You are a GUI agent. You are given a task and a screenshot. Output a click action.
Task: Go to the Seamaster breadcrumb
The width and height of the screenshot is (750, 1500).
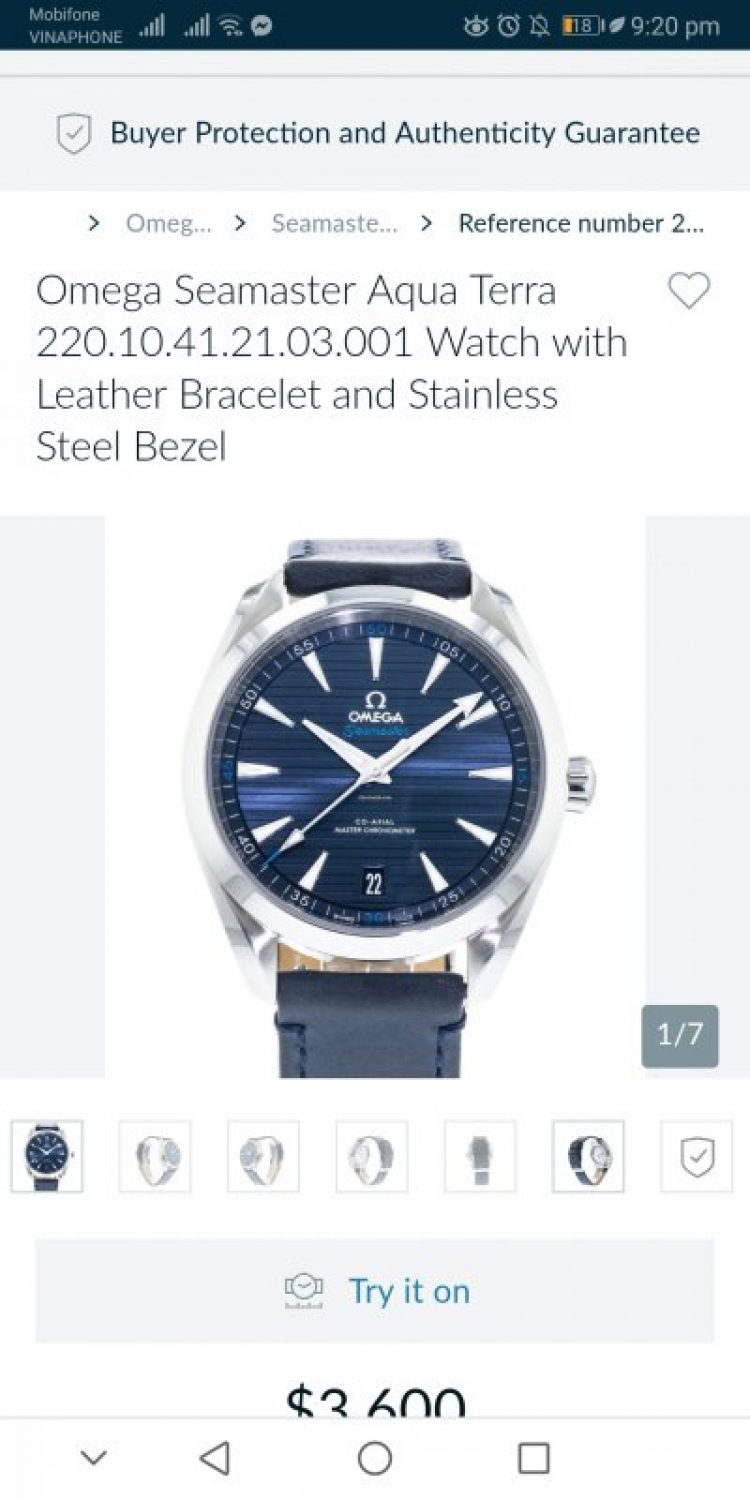click(334, 224)
